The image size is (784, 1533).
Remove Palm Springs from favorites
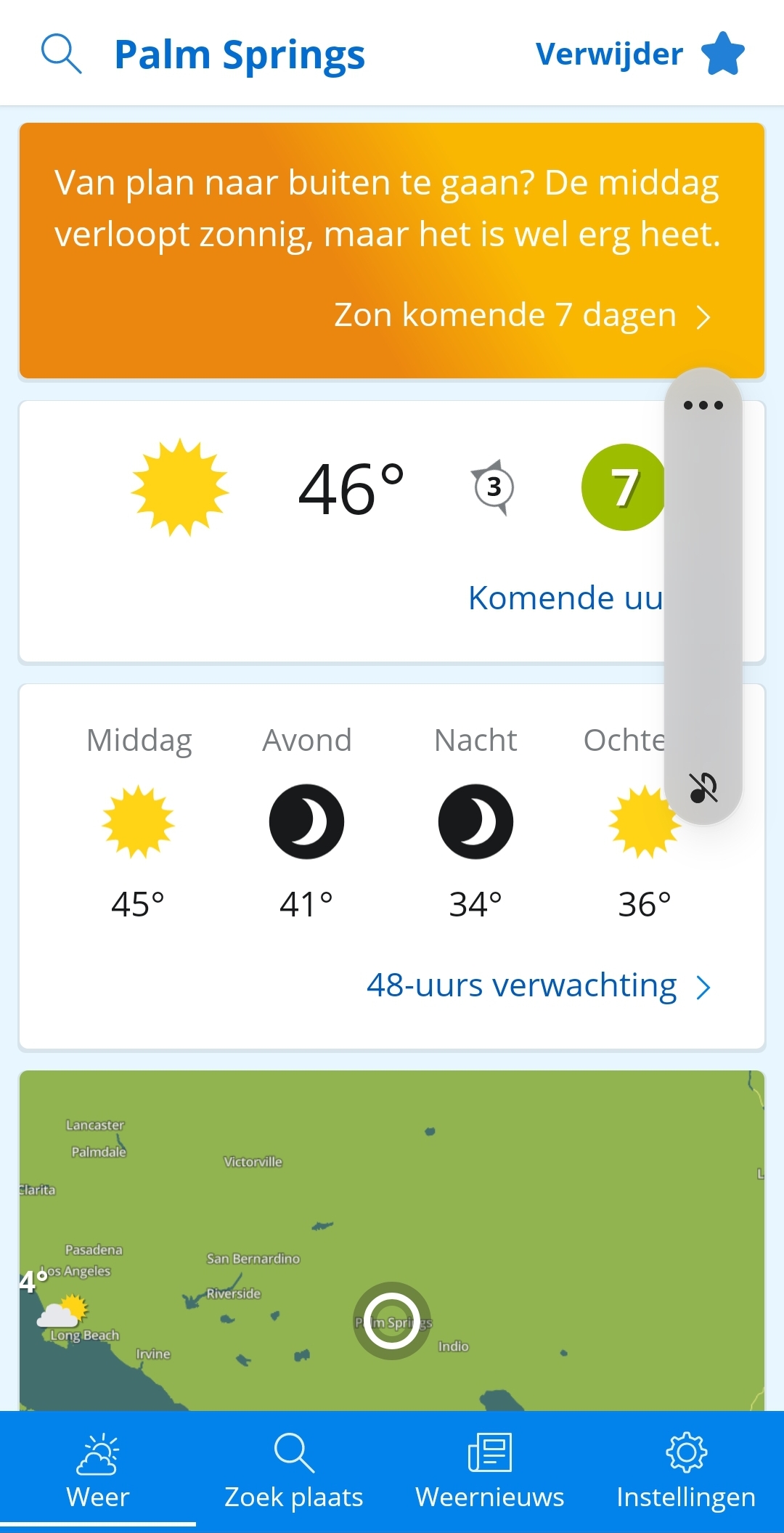[640, 54]
